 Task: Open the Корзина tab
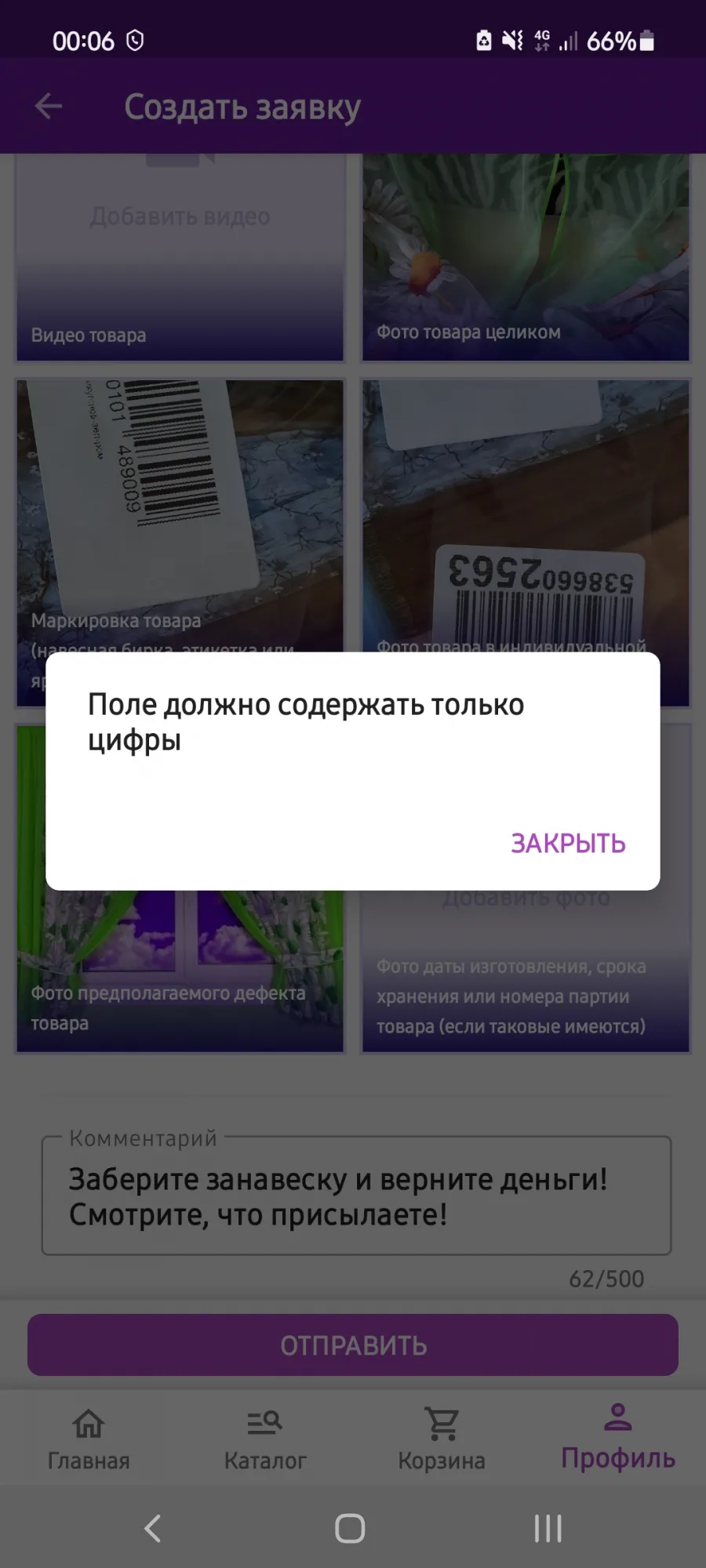(x=442, y=1439)
